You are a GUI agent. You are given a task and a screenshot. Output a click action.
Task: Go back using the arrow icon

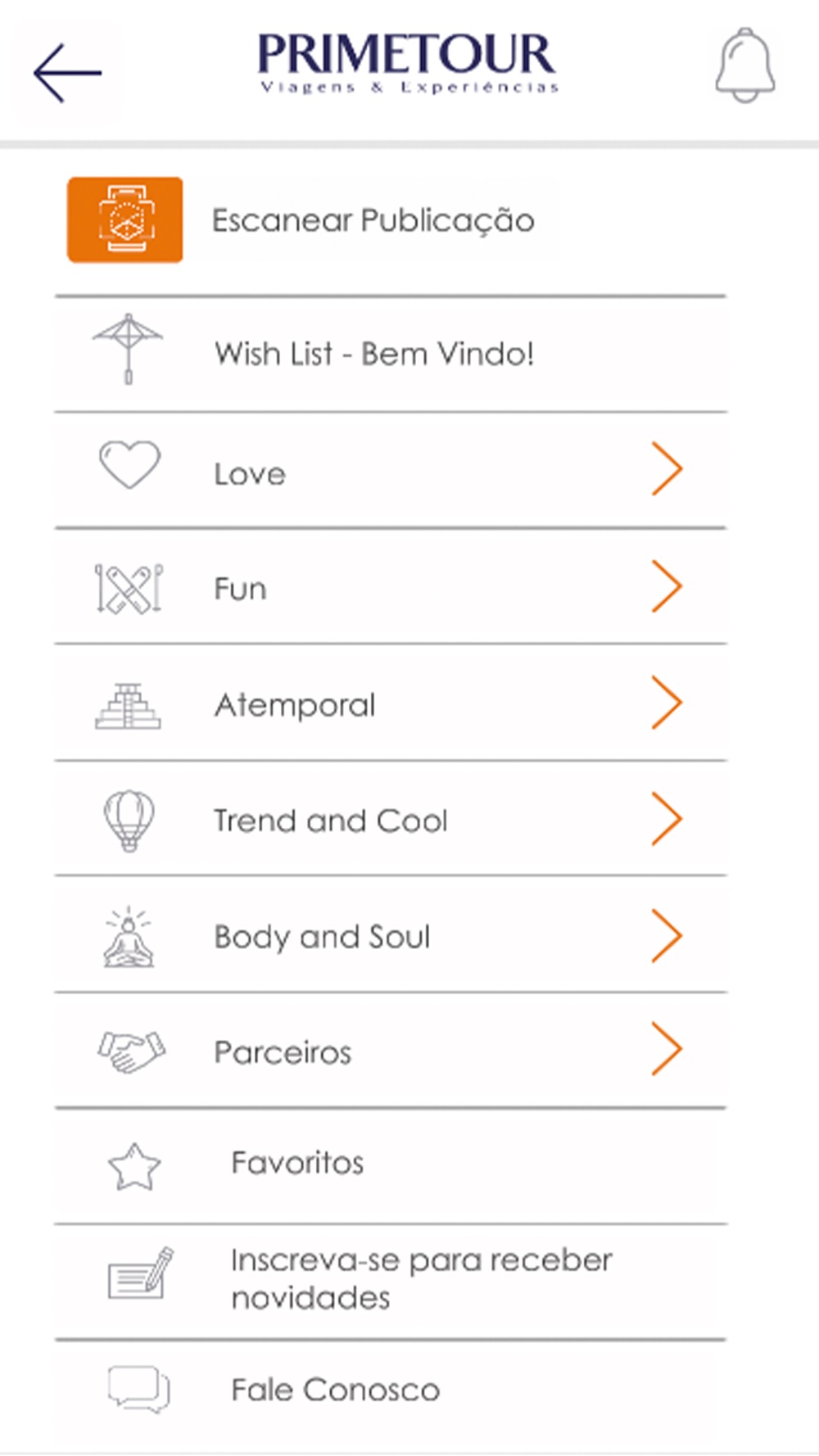(67, 73)
